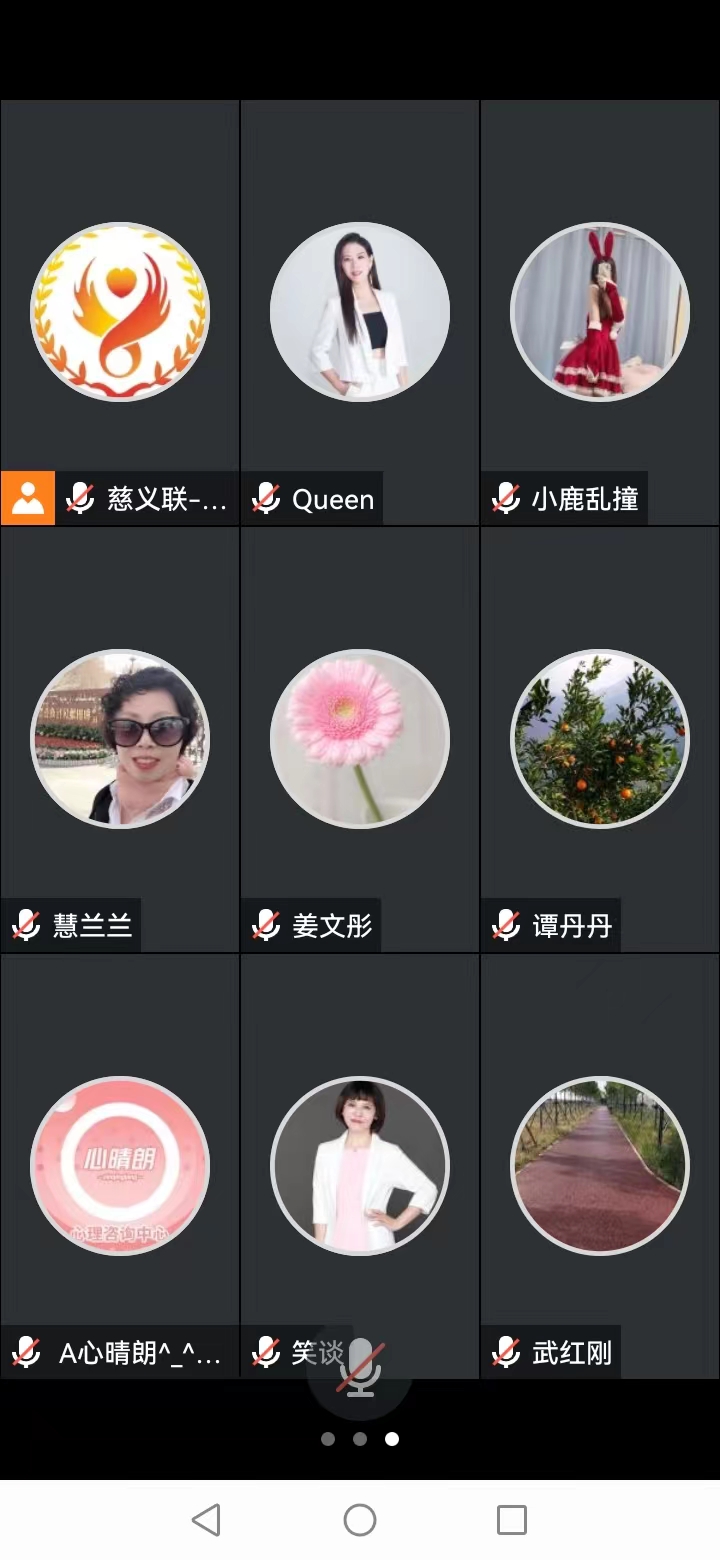Show recent apps
720x1560 pixels.
coord(512,1520)
